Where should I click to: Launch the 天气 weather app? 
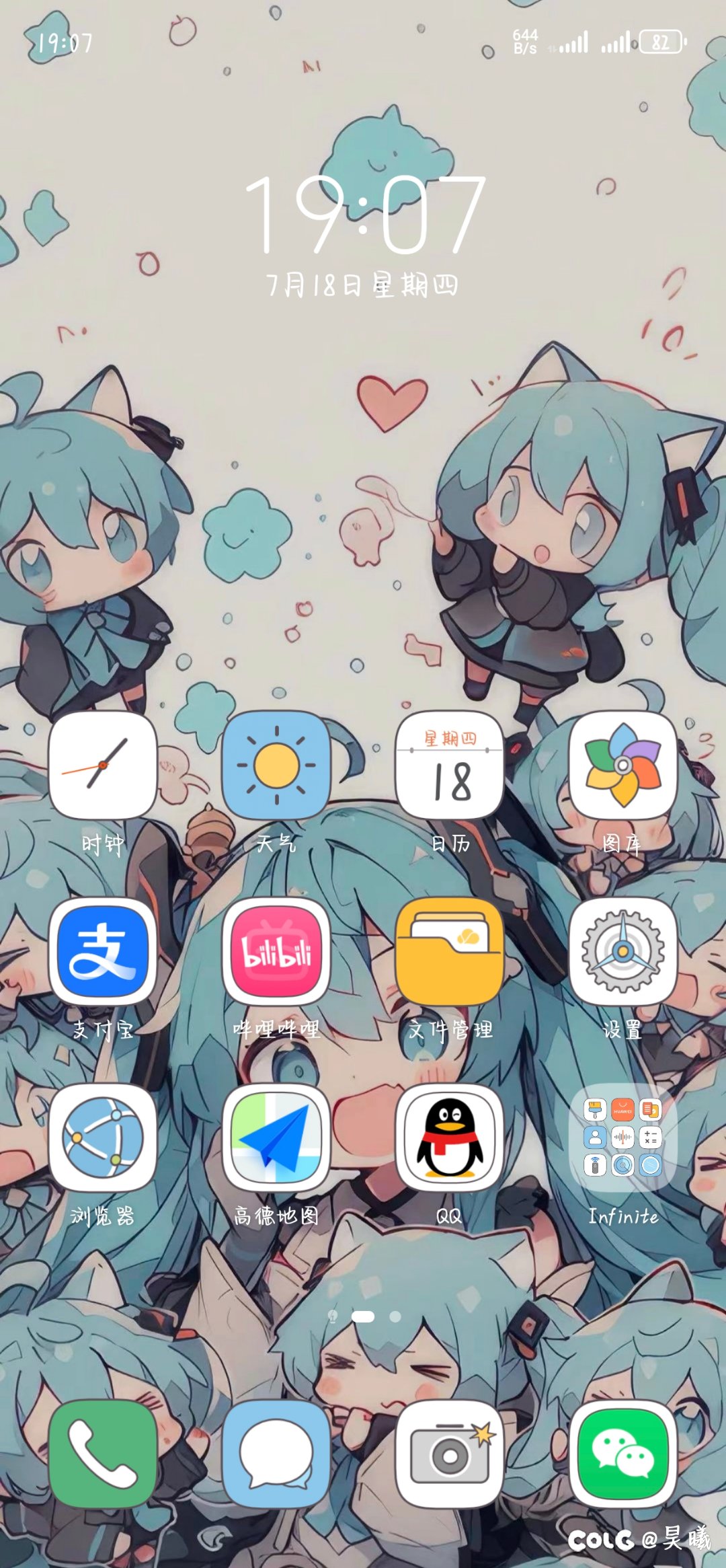pyautogui.click(x=276, y=766)
